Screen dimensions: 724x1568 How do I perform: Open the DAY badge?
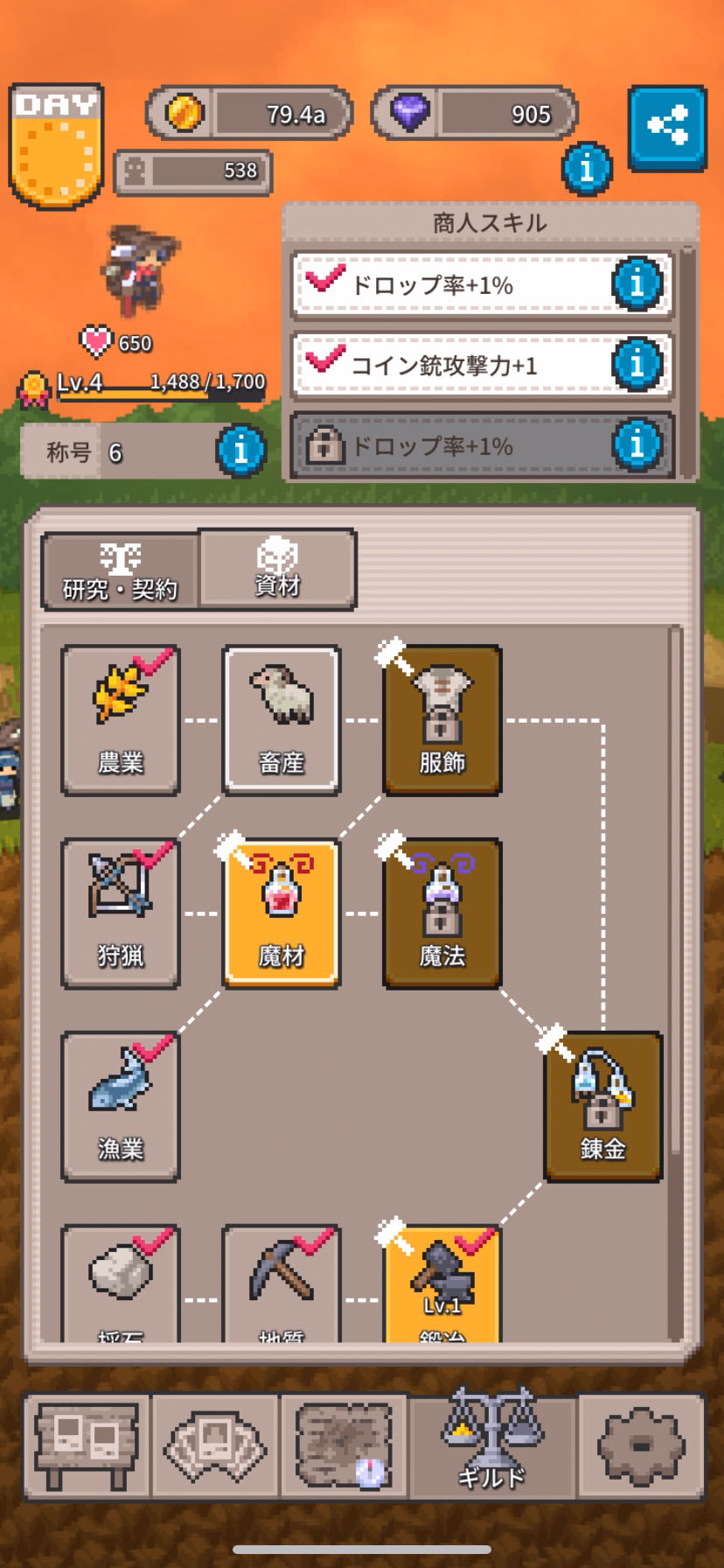(56, 146)
